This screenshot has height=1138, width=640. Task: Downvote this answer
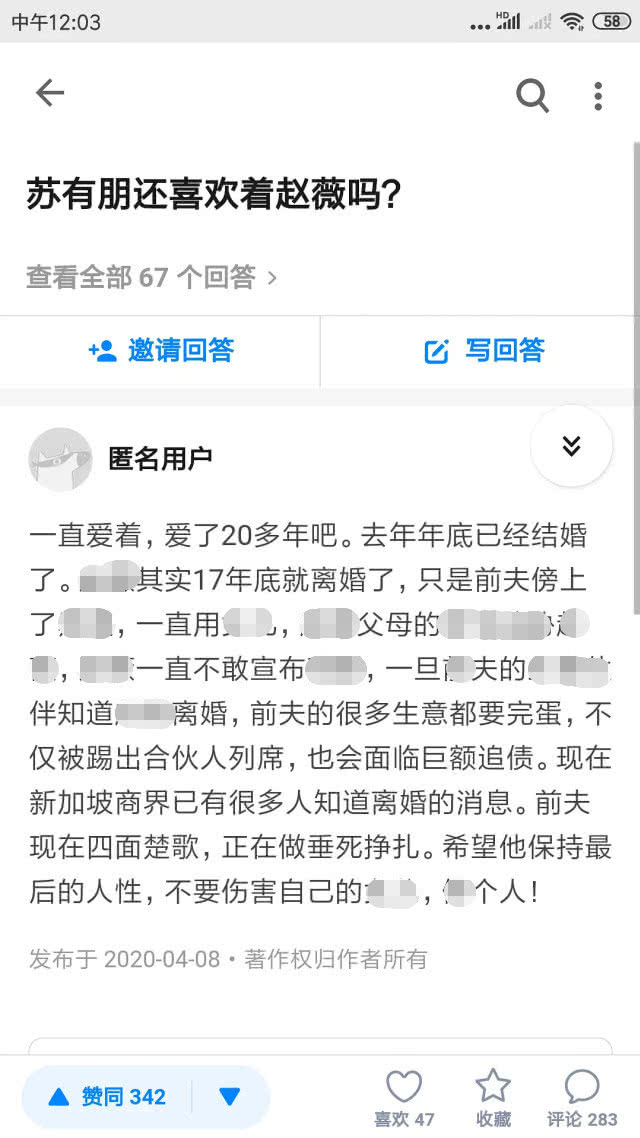click(230, 1097)
